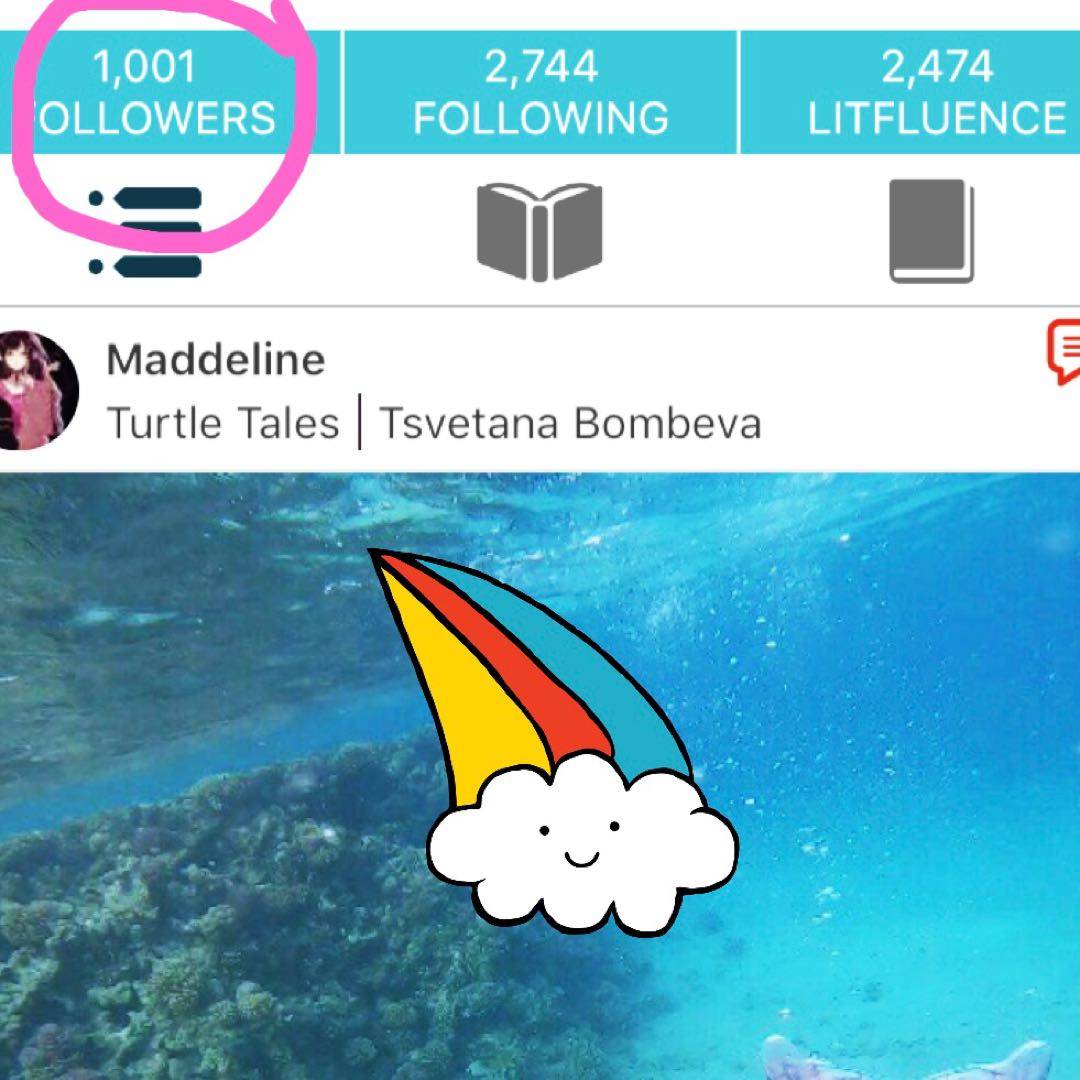Open the Turtle Tales book page
1080x1080 pixels.
(222, 423)
